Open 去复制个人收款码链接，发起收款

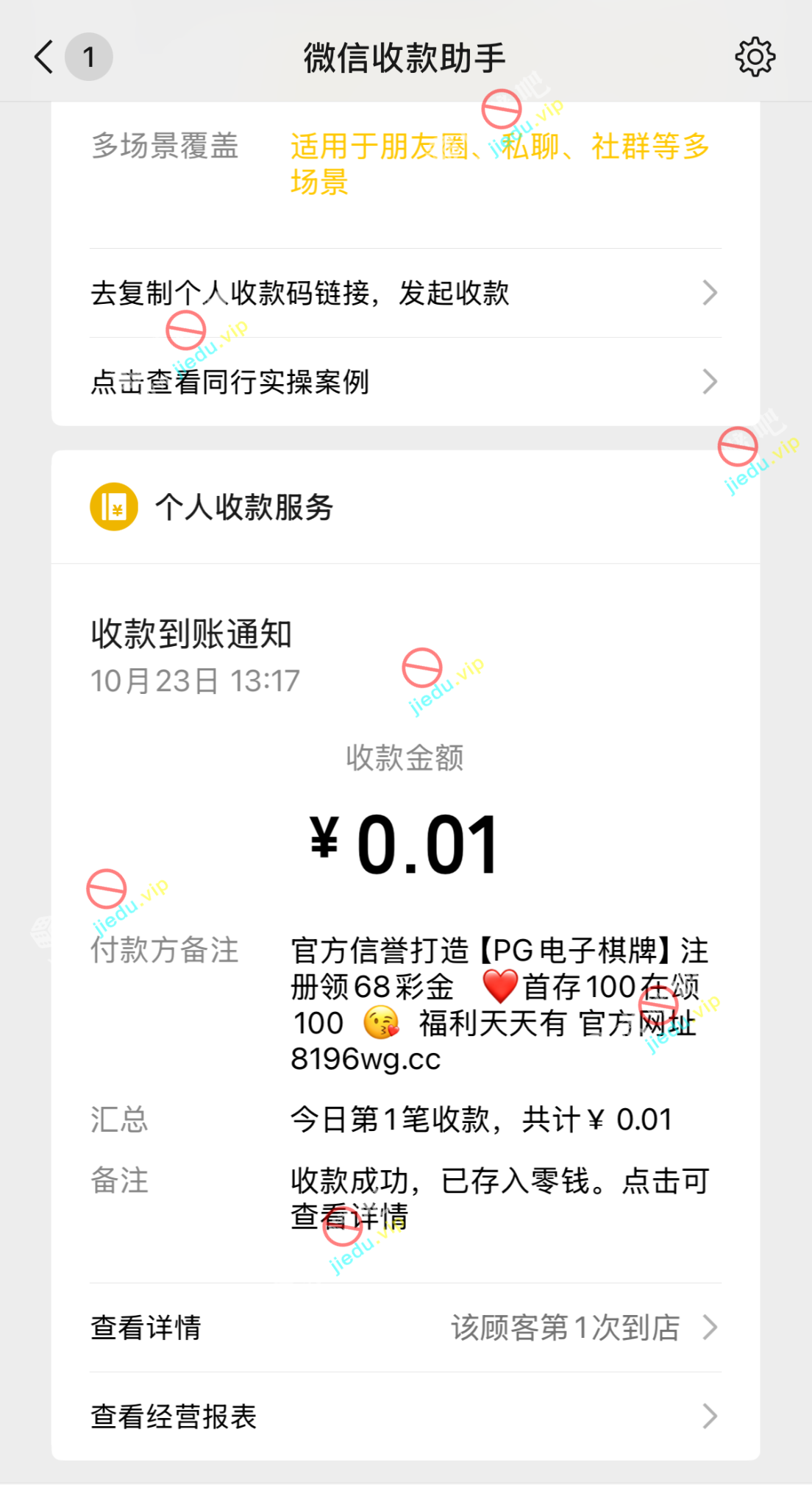click(405, 293)
